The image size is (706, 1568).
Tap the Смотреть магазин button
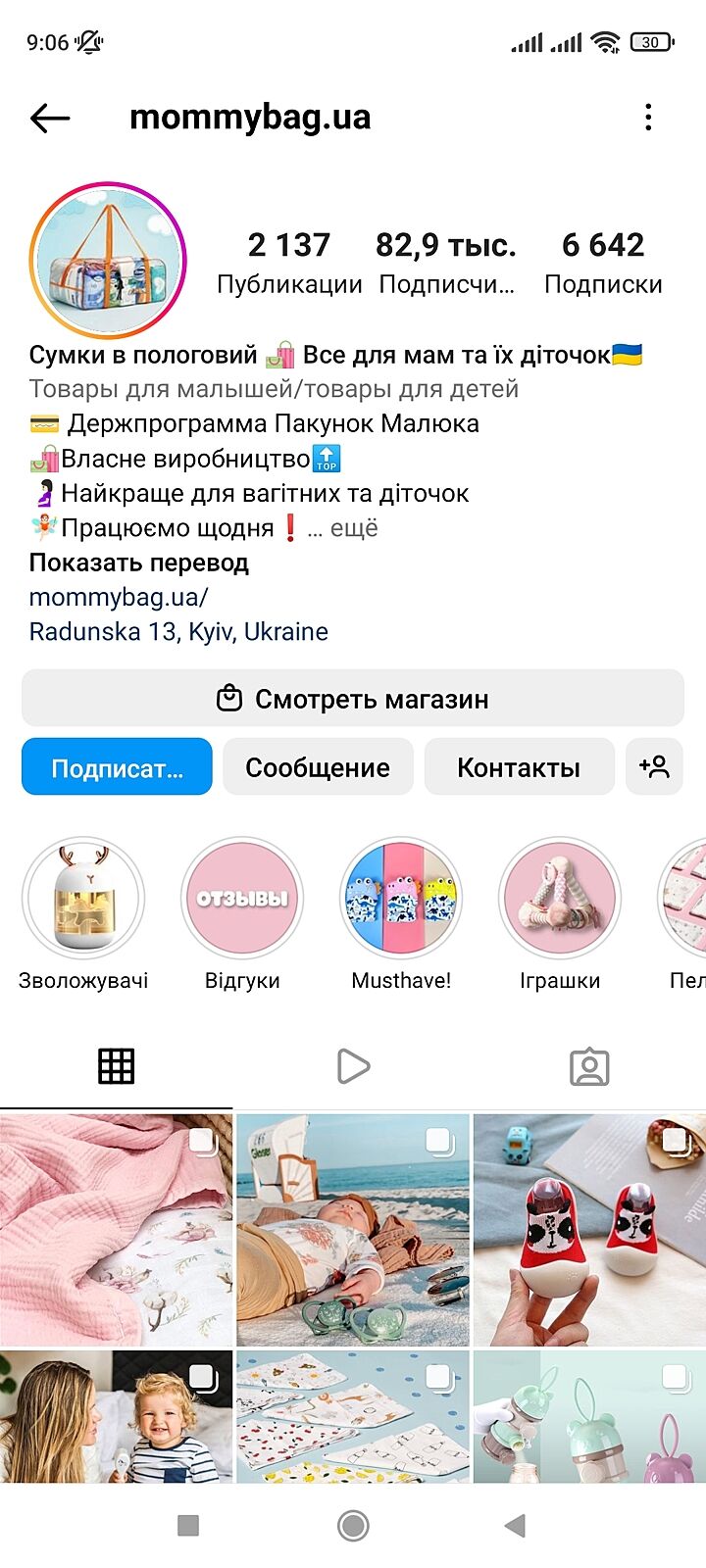click(x=353, y=699)
